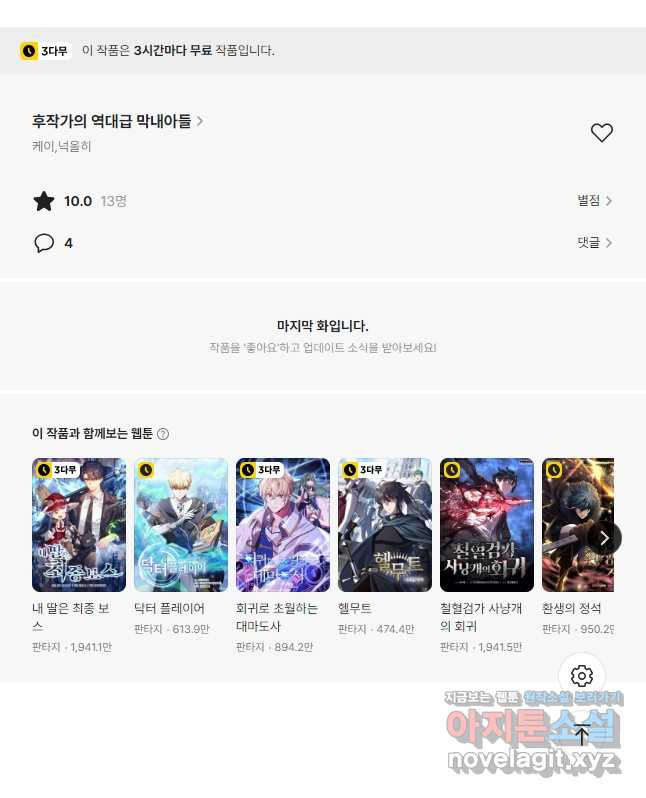Viewport: 646px width, 798px height.
Task: Open webtoon 헬무트
Action: [385, 525]
